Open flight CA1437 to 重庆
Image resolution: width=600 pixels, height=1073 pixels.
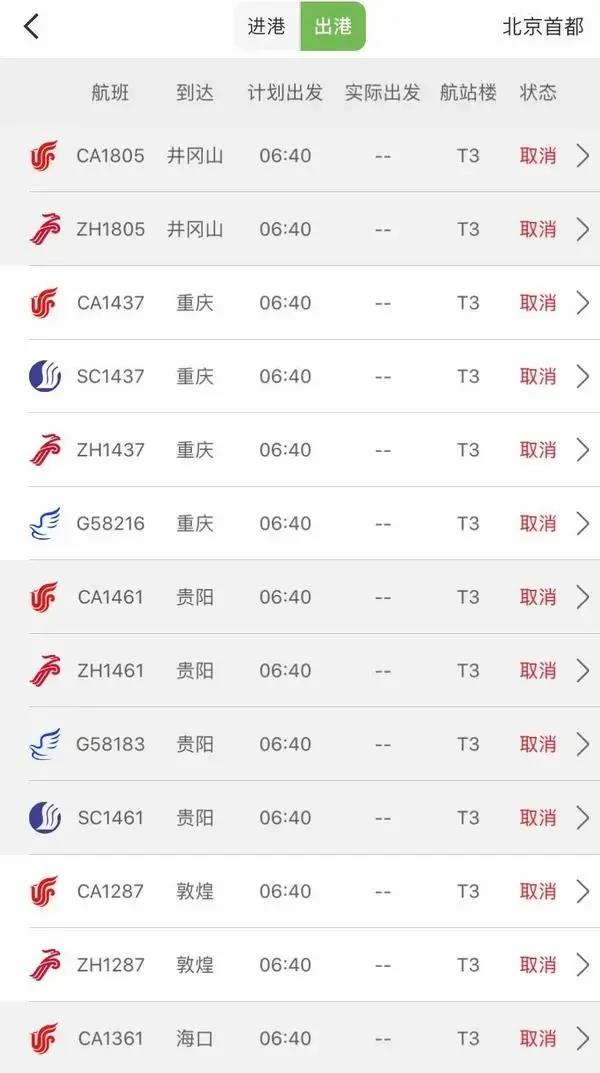300,303
